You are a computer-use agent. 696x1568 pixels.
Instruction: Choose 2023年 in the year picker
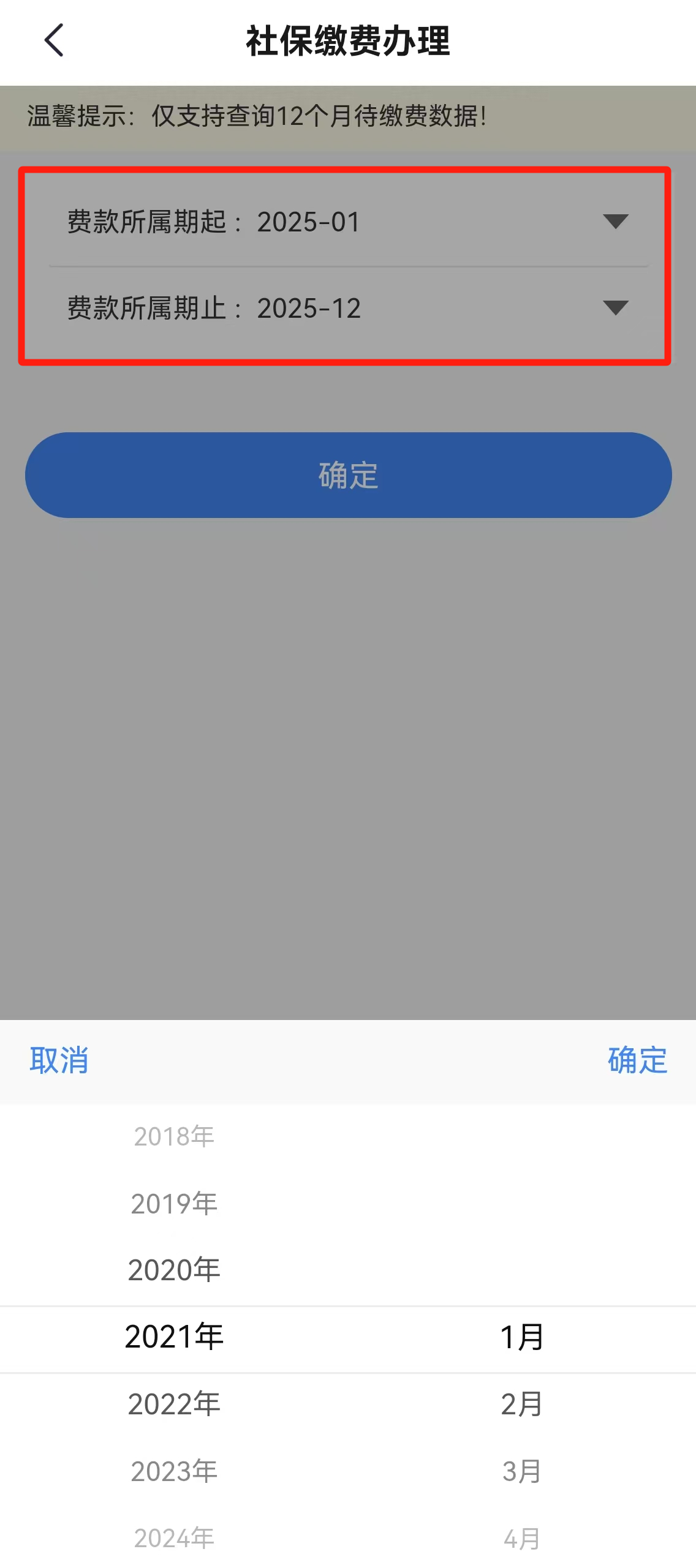[174, 1471]
